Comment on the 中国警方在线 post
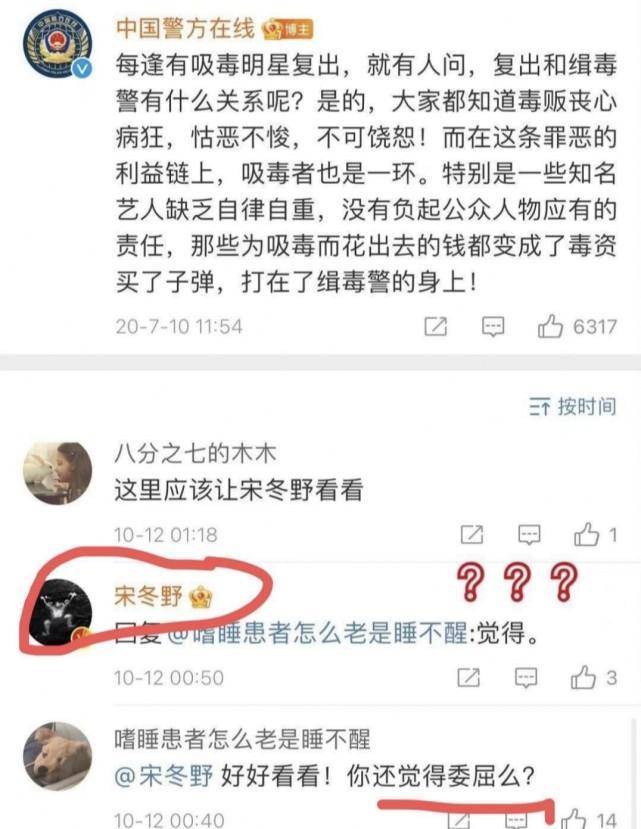The height and width of the screenshot is (829, 641). click(x=492, y=326)
